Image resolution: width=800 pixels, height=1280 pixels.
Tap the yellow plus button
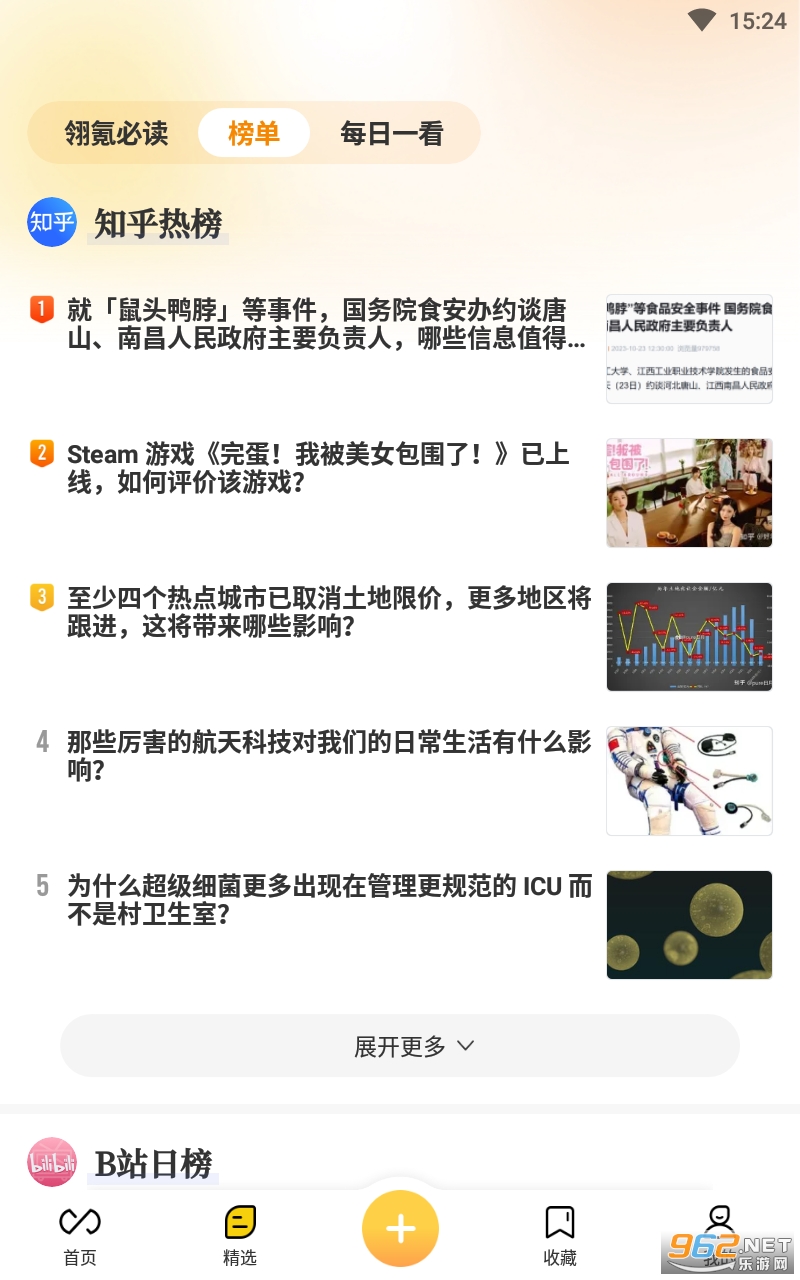click(x=400, y=1229)
